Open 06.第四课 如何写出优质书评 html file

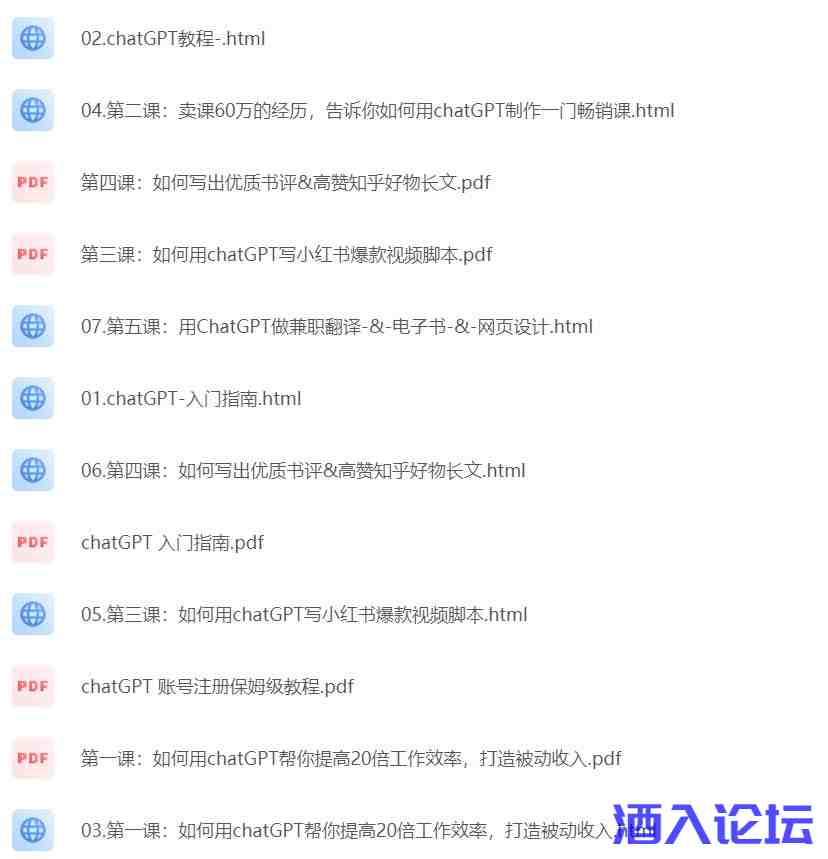pos(302,471)
